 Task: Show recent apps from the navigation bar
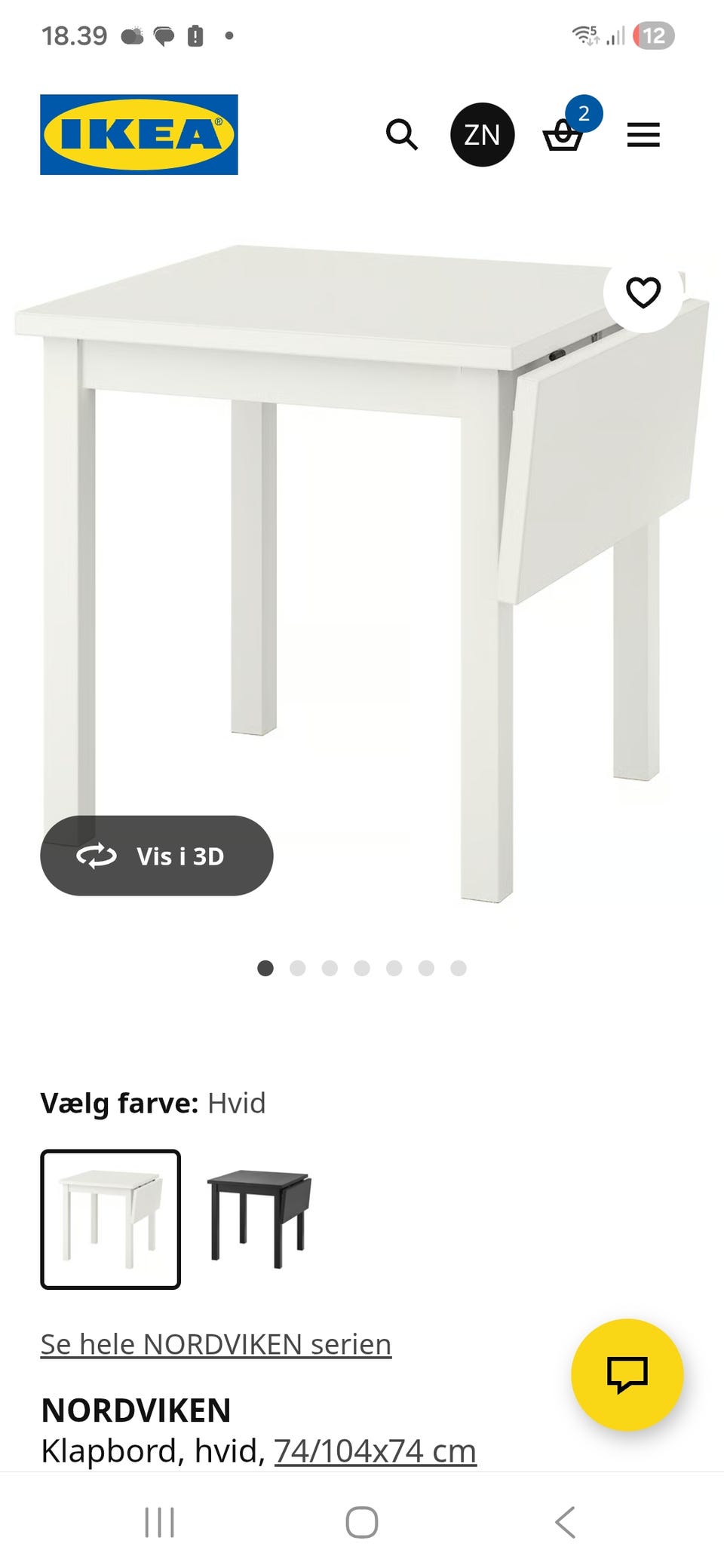[x=159, y=1522]
